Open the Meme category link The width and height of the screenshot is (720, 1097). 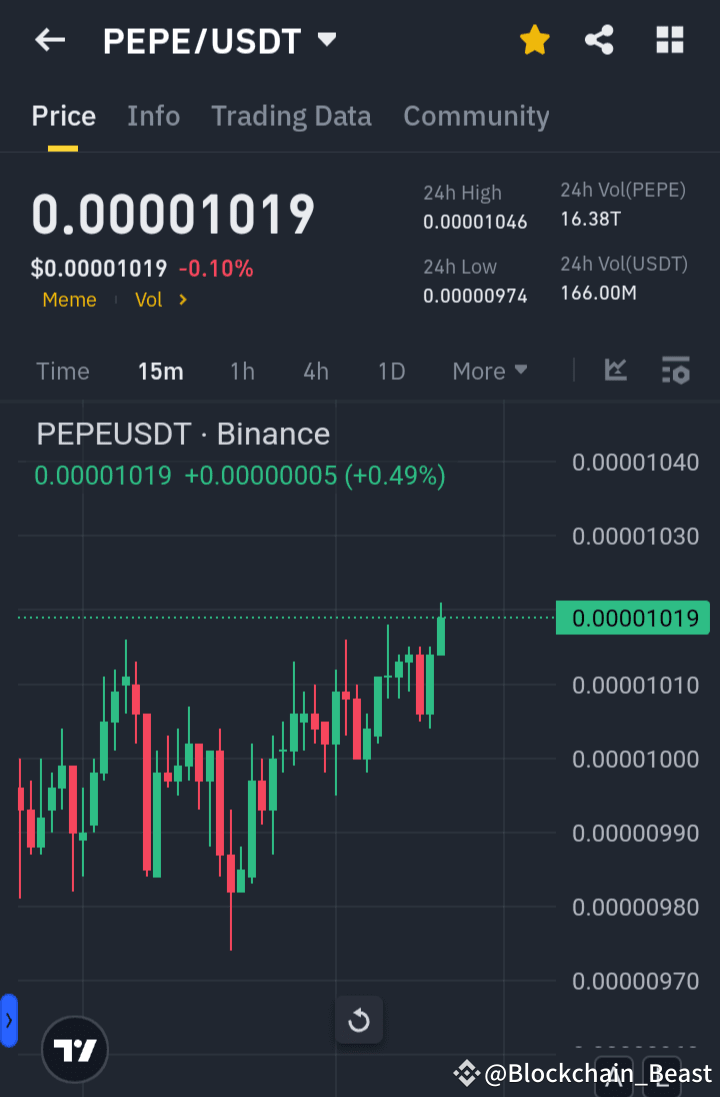click(x=69, y=299)
